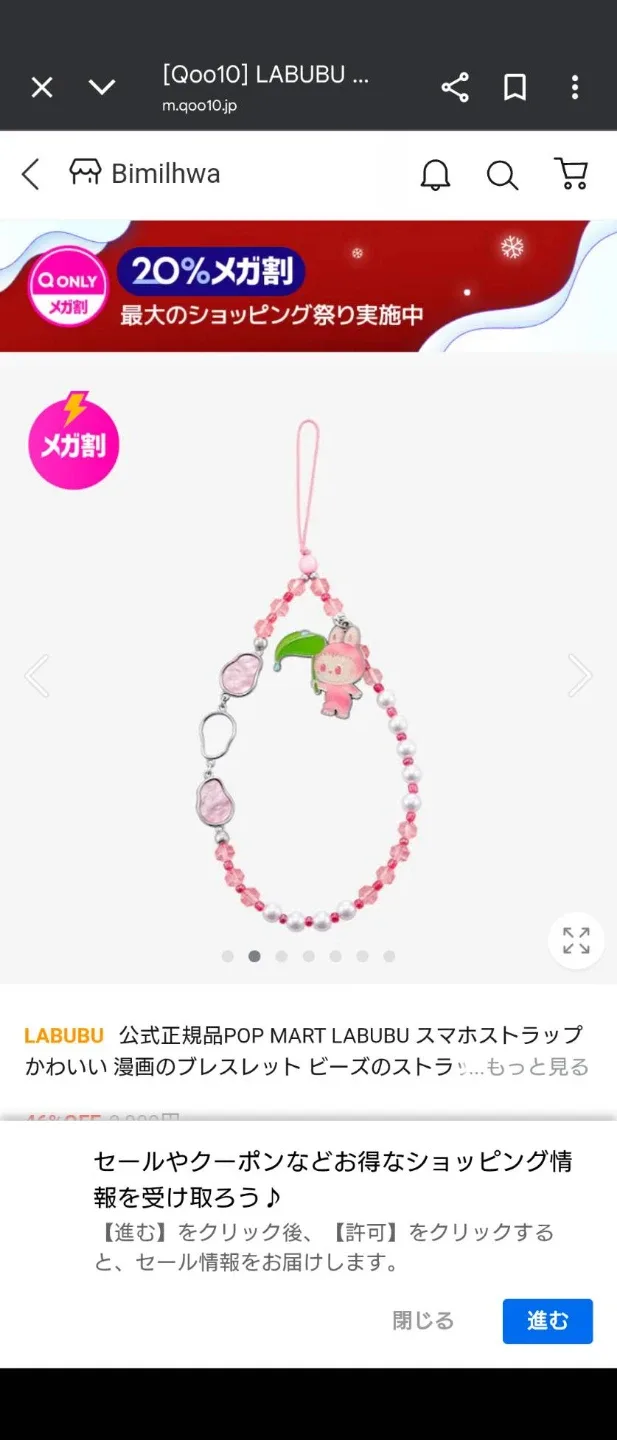This screenshot has height=1440, width=617.
Task: Bookmark this page in the browser
Action: (x=515, y=88)
